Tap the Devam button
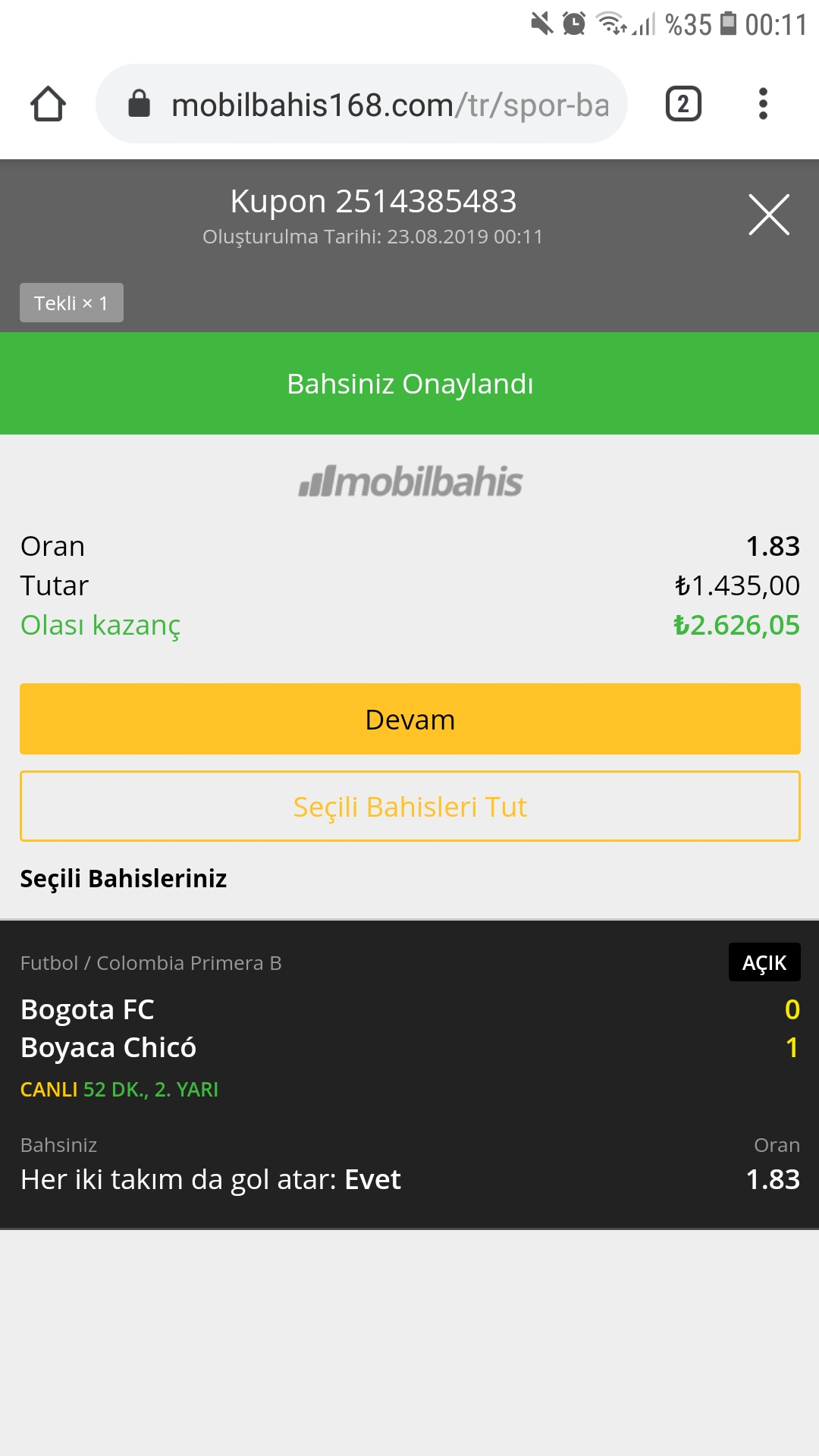This screenshot has width=819, height=1456. tap(409, 719)
